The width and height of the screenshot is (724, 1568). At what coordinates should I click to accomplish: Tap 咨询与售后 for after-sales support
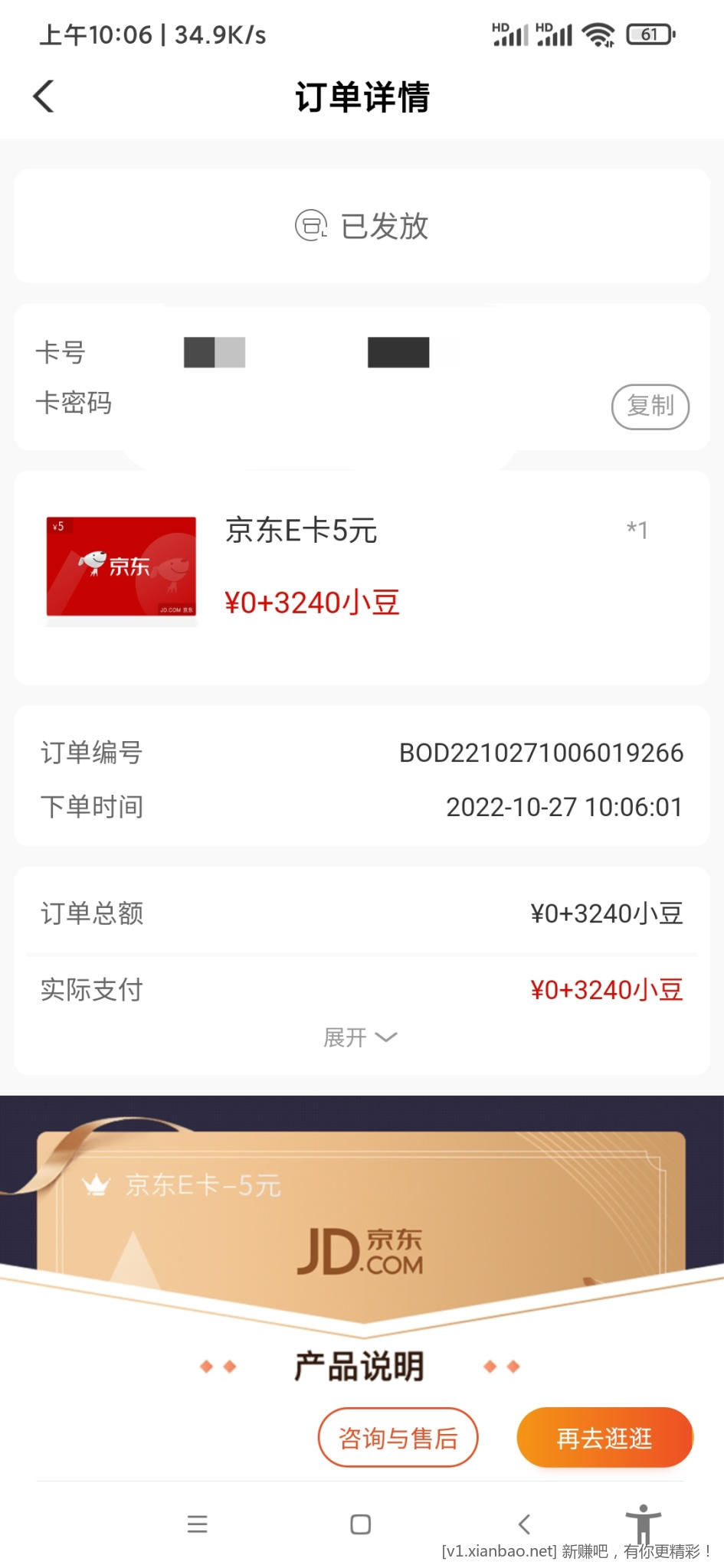click(398, 1437)
